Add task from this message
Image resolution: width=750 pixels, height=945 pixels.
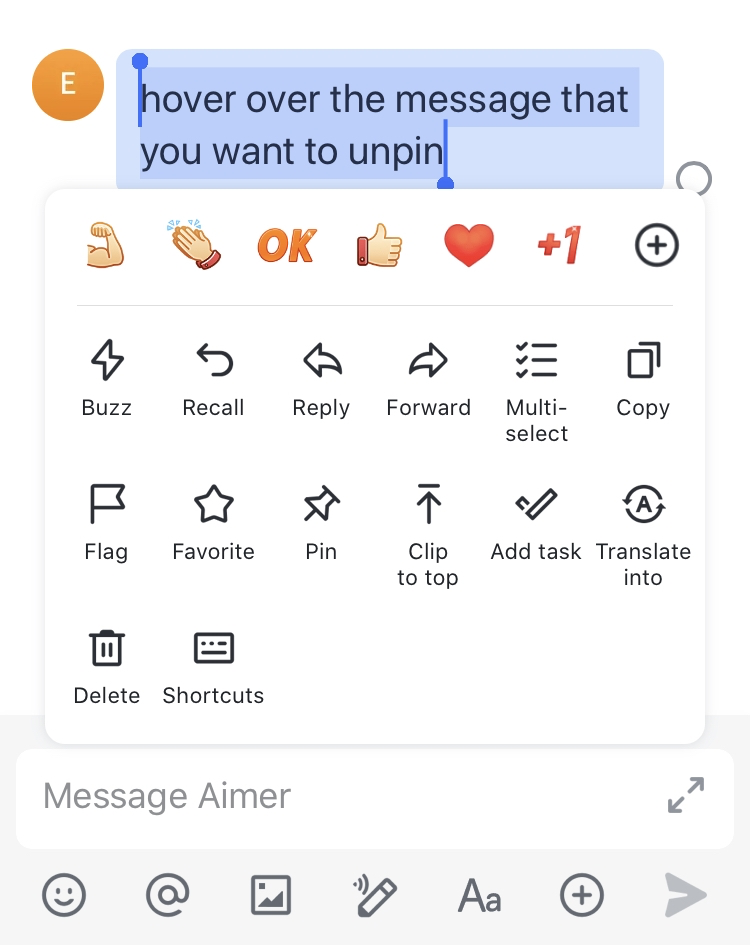pos(536,521)
